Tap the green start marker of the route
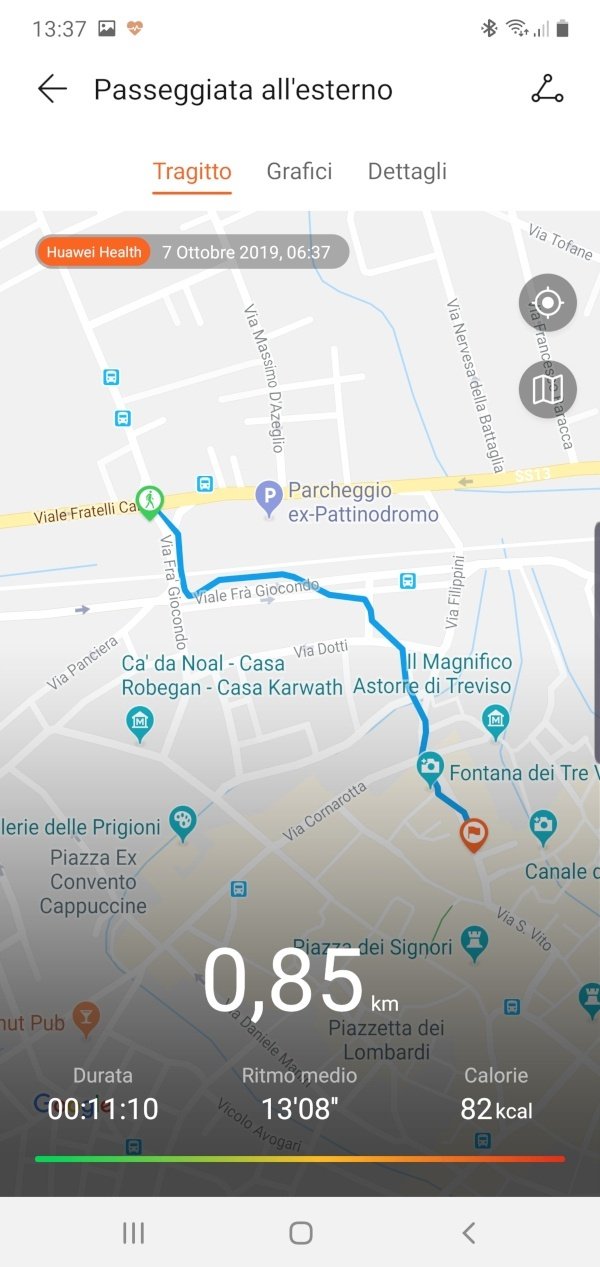Viewport: 600px width, 1267px height. (x=149, y=500)
